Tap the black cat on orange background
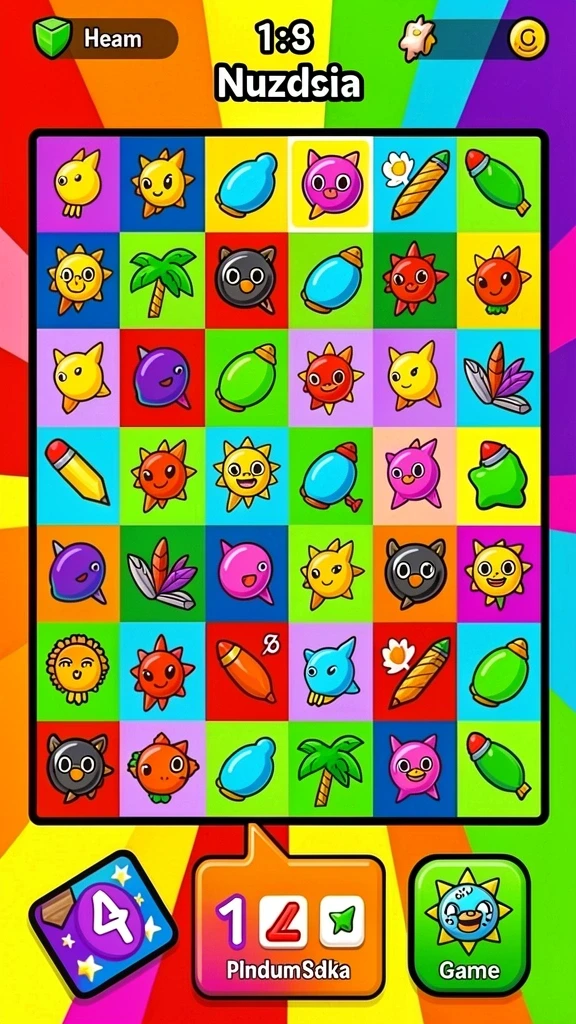Screen dimensions: 576x1024 coord(415,573)
